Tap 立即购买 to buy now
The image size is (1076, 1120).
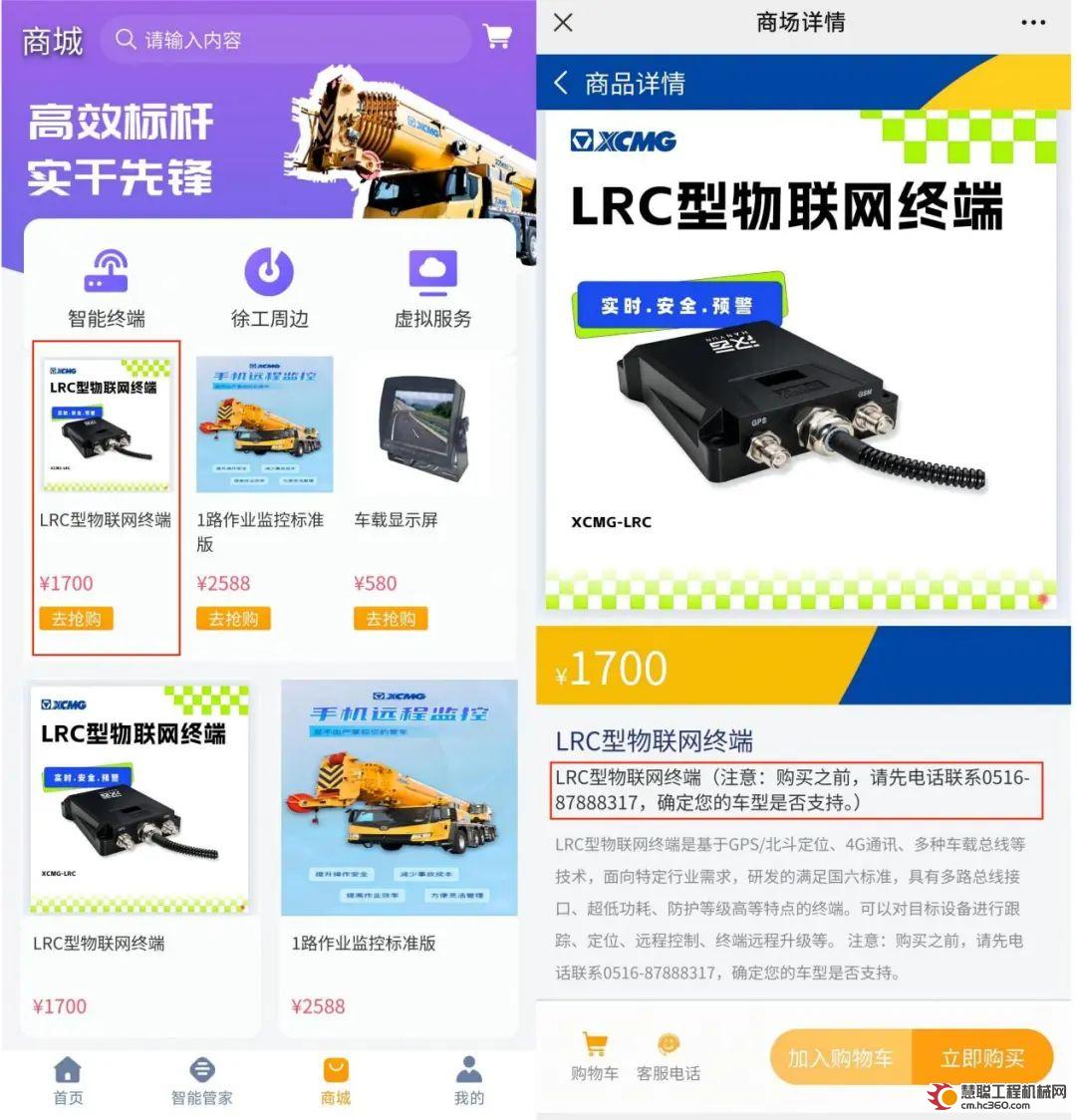982,1058
